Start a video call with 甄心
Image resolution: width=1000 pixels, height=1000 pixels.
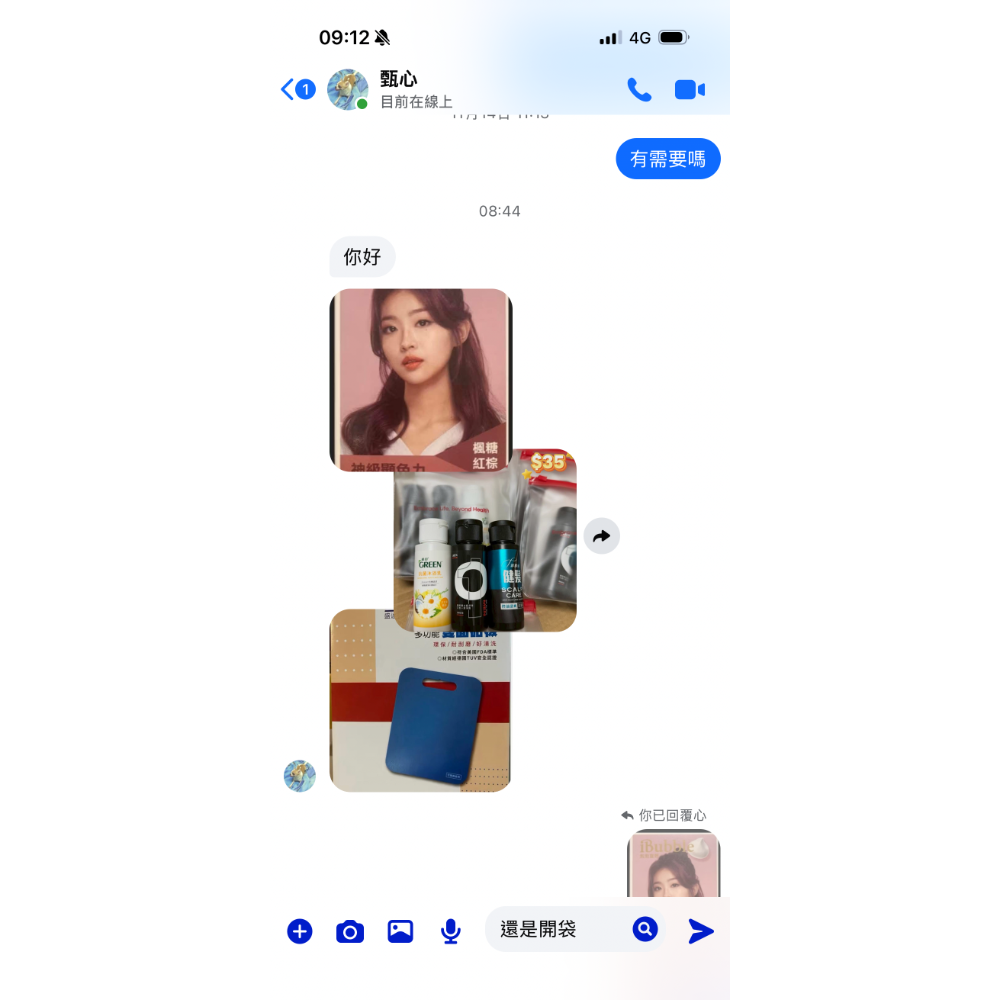pyautogui.click(x=690, y=90)
